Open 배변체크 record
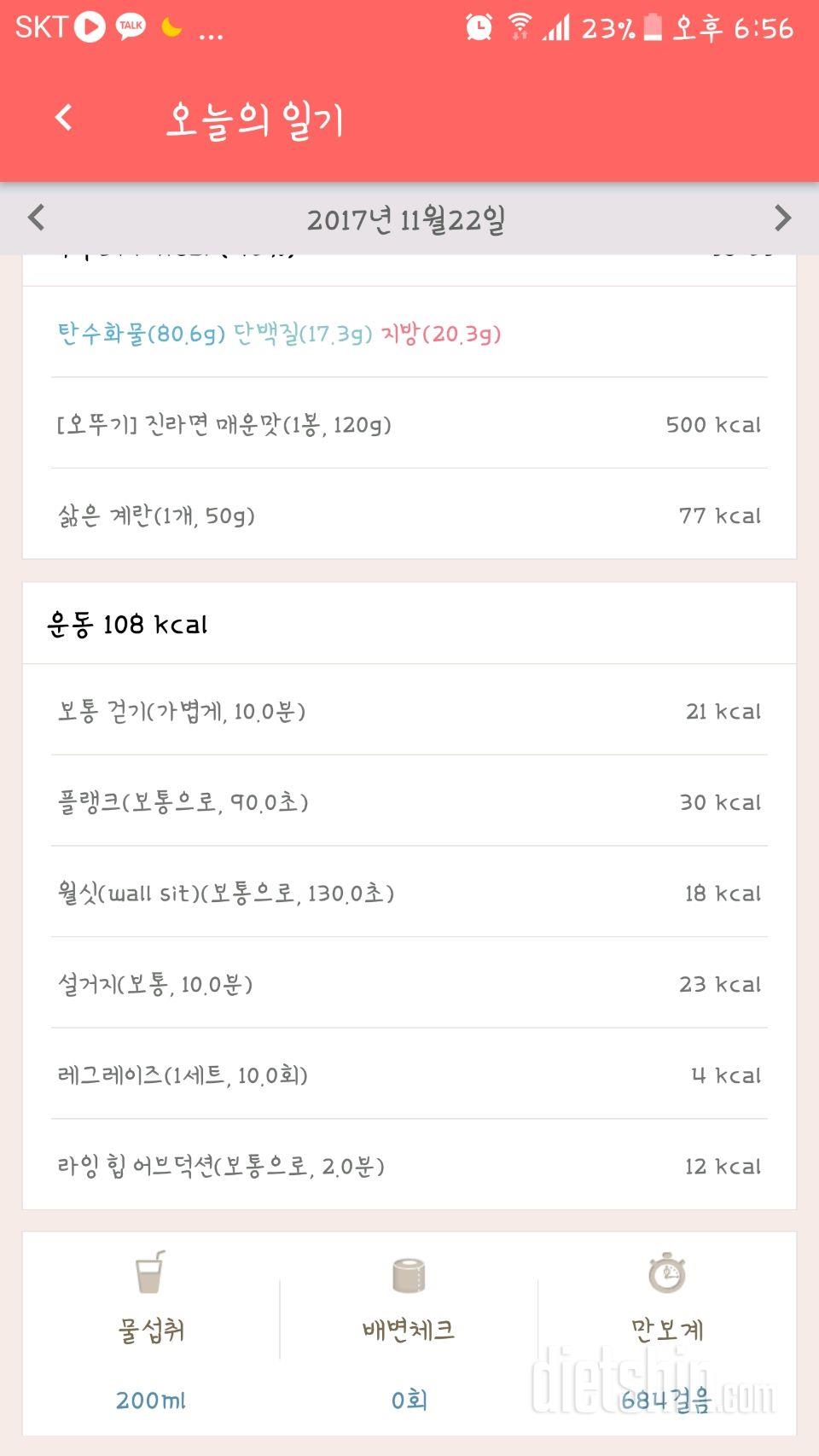The height and width of the screenshot is (1456, 819). click(409, 1331)
